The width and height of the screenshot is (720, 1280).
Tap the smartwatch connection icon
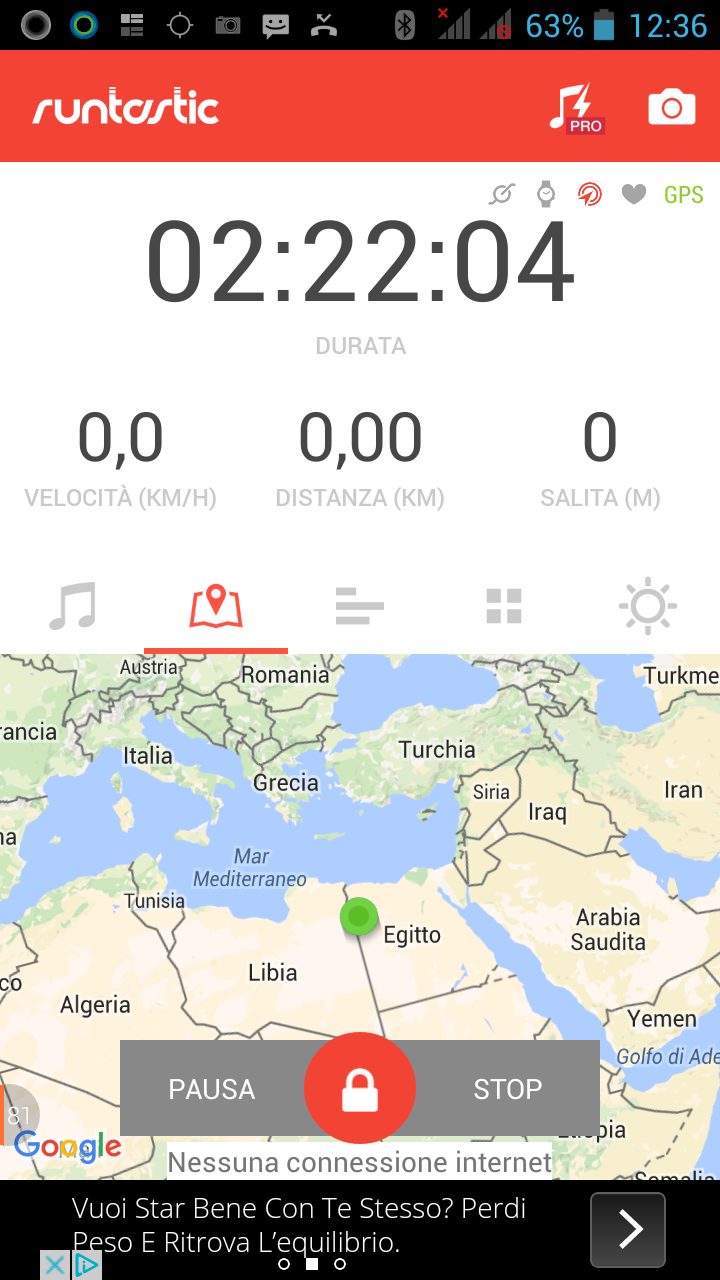point(546,194)
